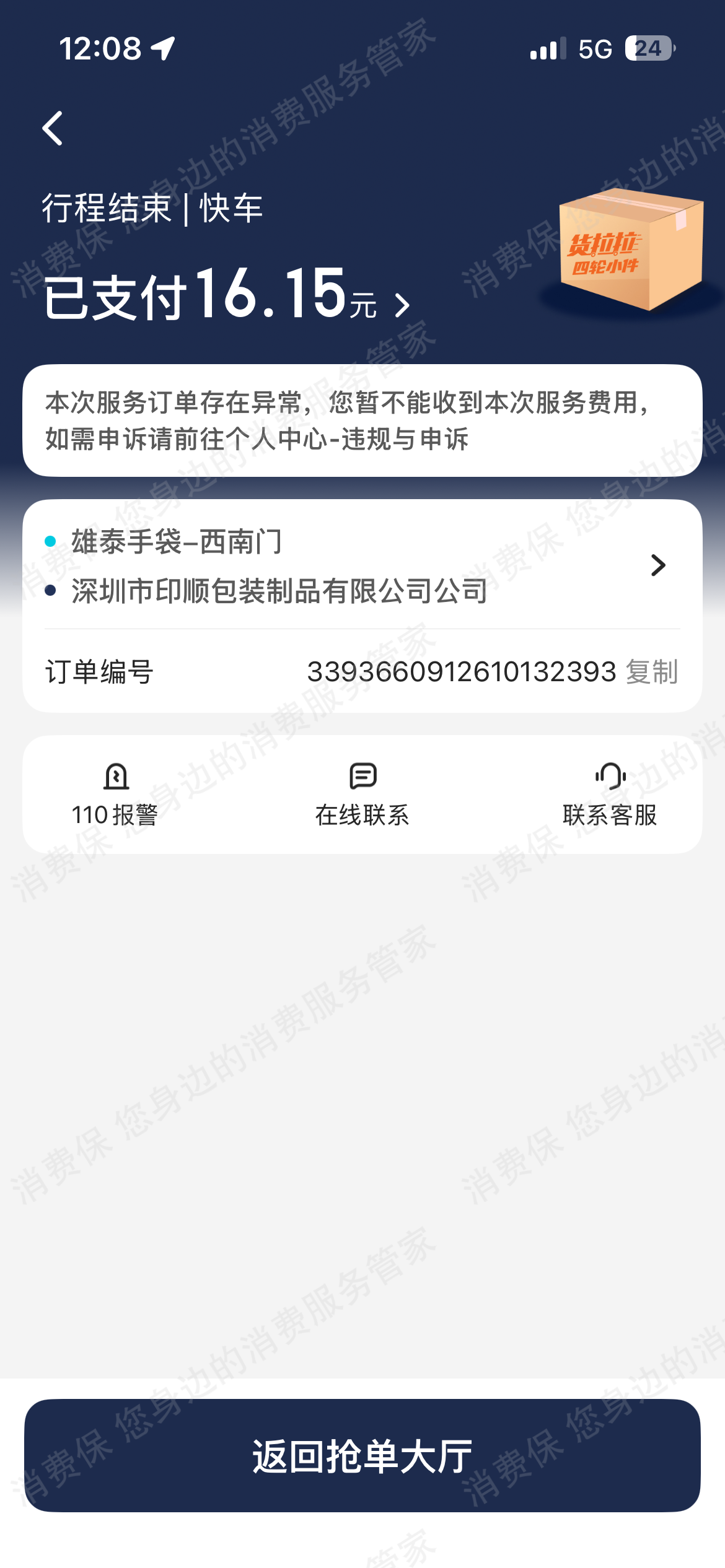Expand payment details via 已支付16.15元 chevron
The height and width of the screenshot is (1568, 725).
(403, 303)
